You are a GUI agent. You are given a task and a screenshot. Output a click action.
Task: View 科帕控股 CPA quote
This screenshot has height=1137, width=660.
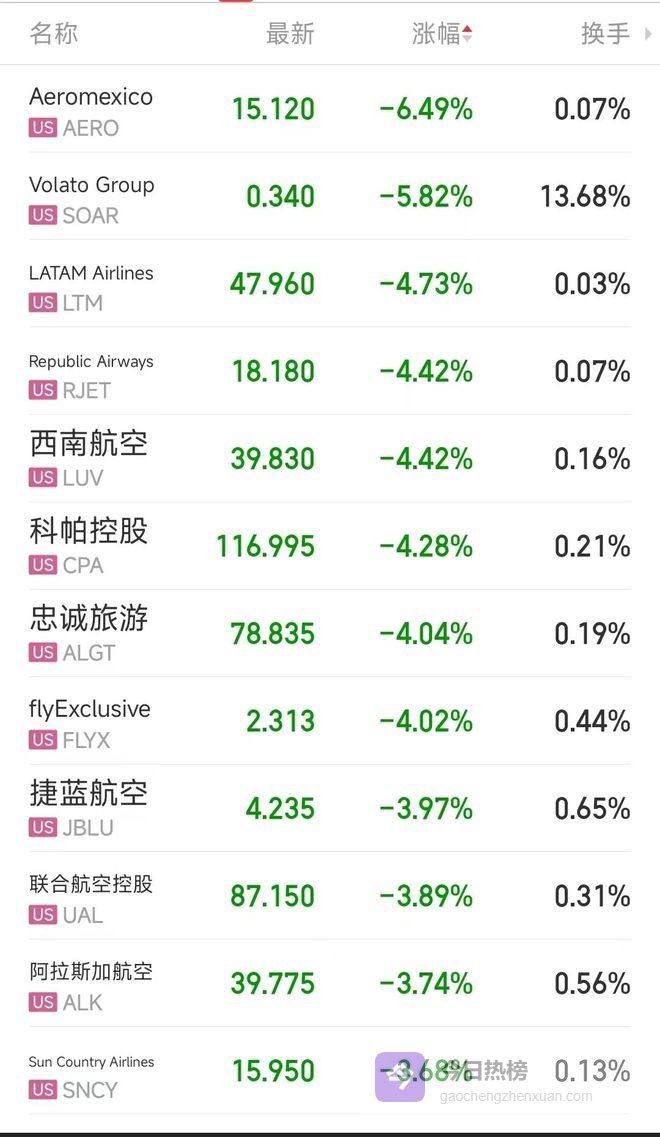[x=89, y=547]
